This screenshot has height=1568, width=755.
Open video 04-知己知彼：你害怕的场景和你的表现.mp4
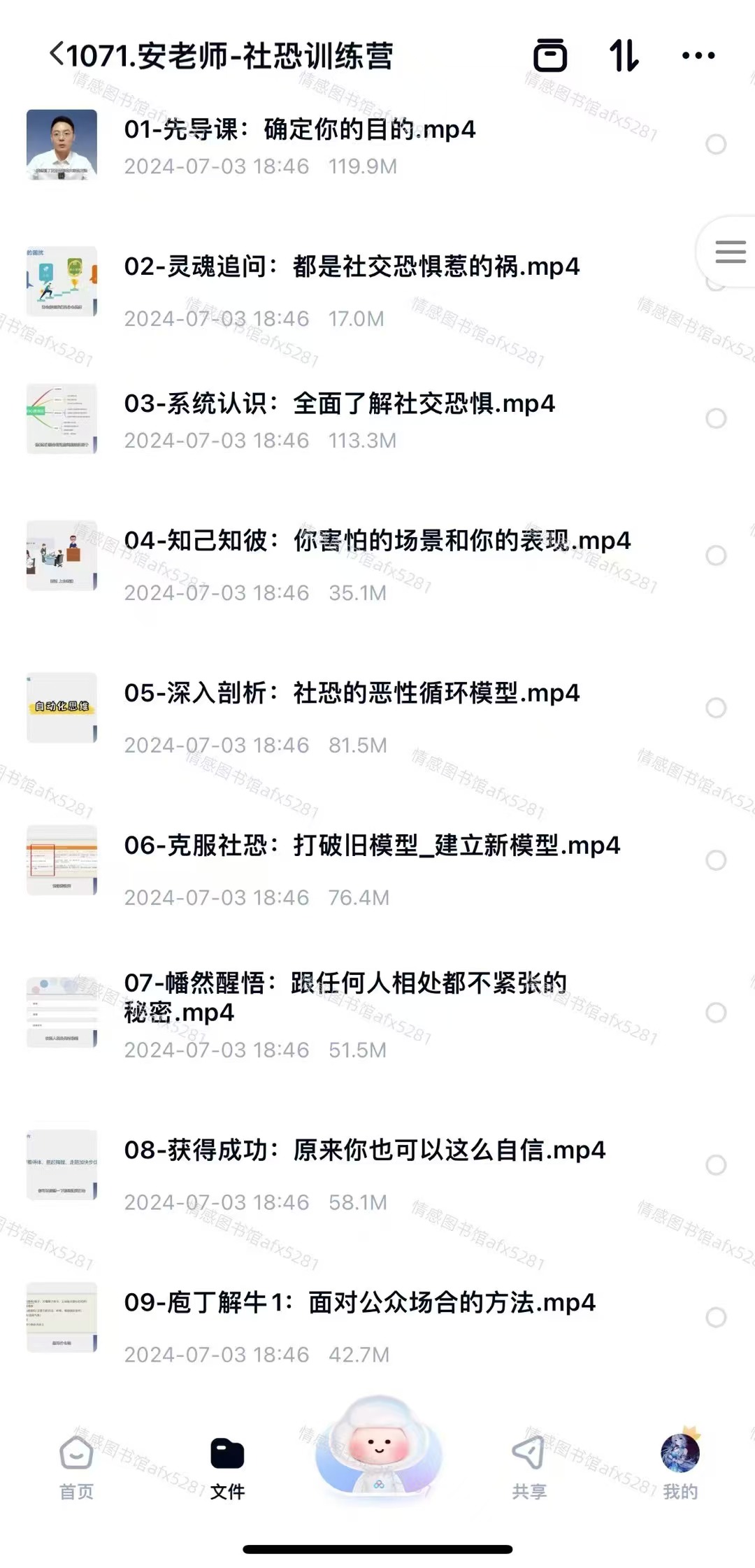click(377, 541)
